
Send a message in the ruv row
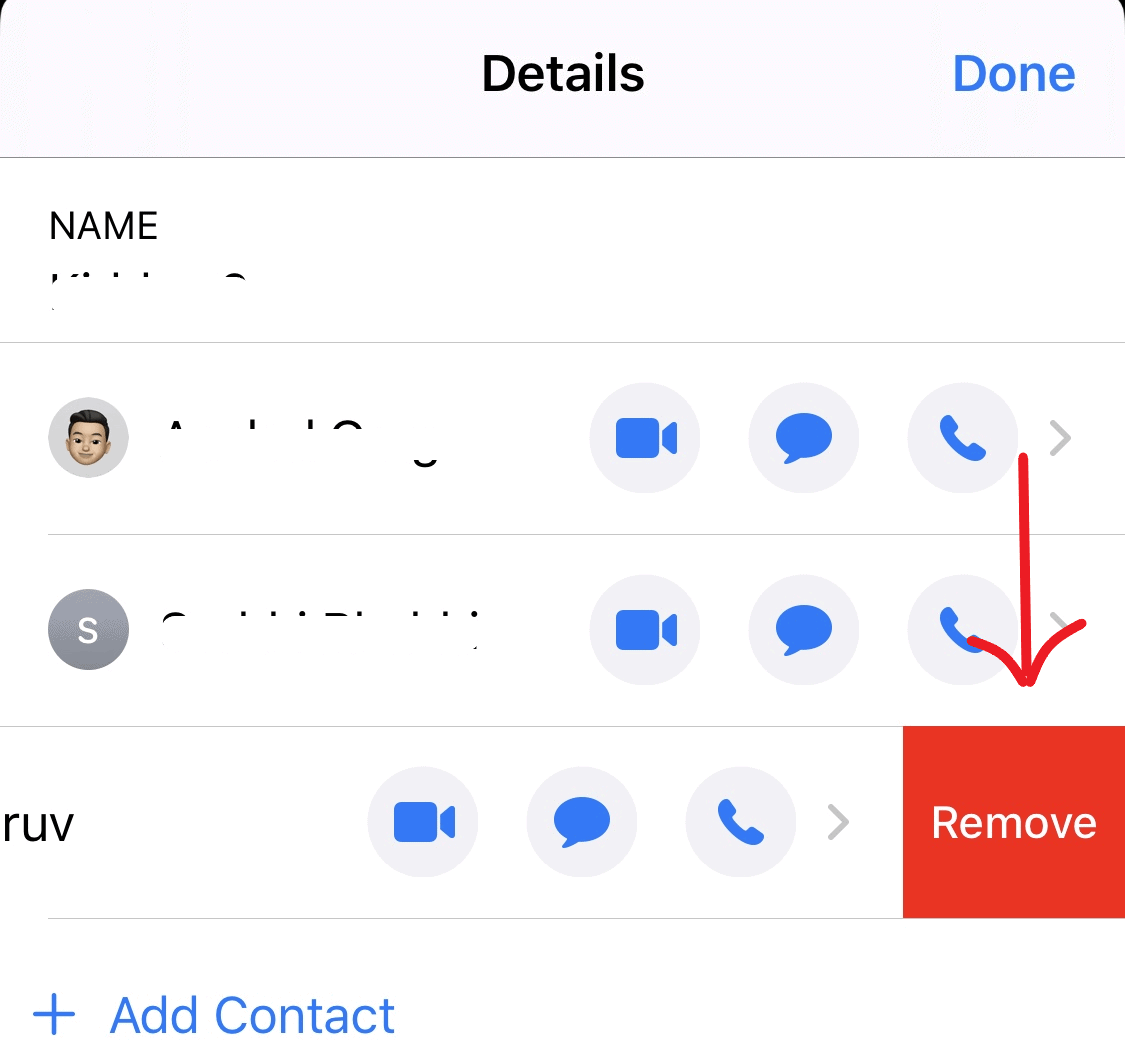[x=582, y=822]
